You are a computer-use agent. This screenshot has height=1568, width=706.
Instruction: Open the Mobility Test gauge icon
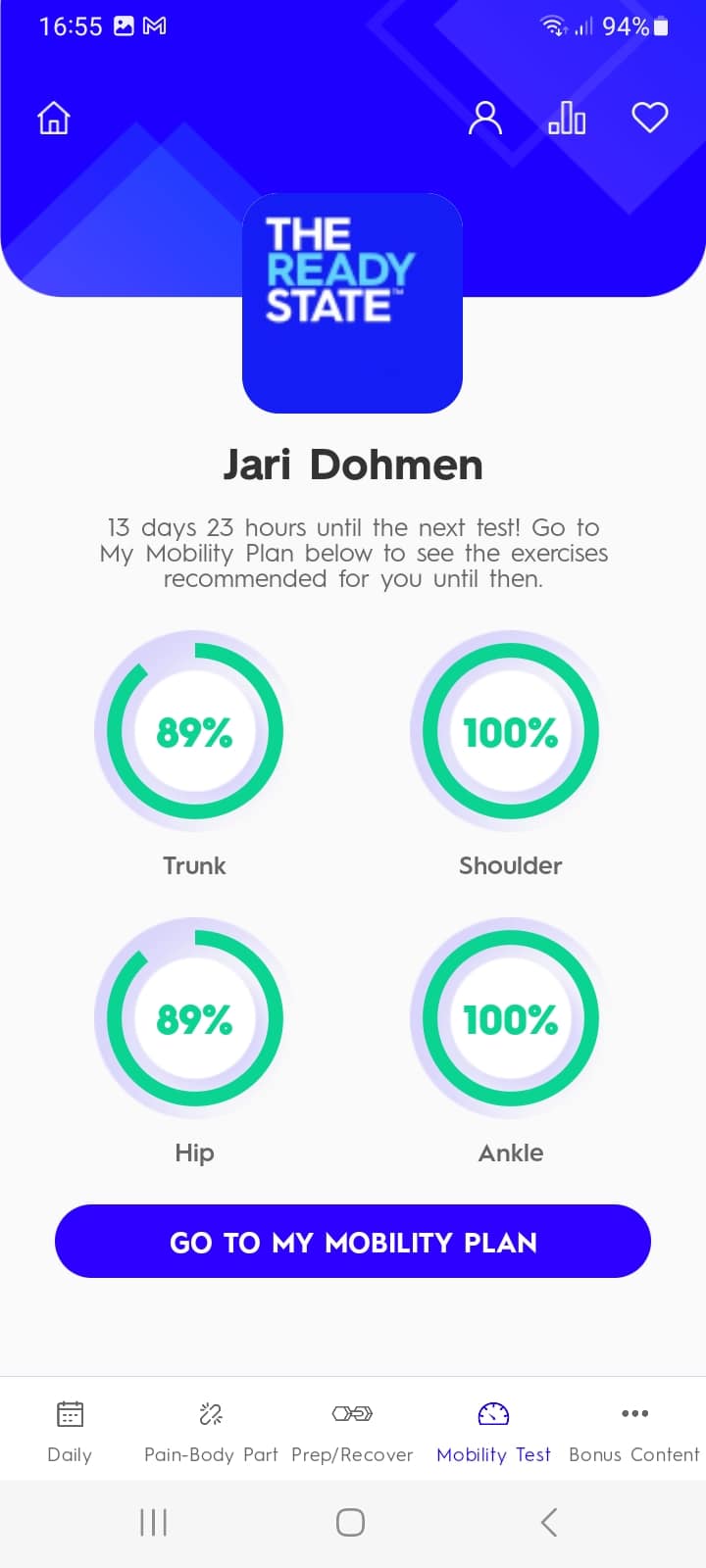coord(492,1414)
